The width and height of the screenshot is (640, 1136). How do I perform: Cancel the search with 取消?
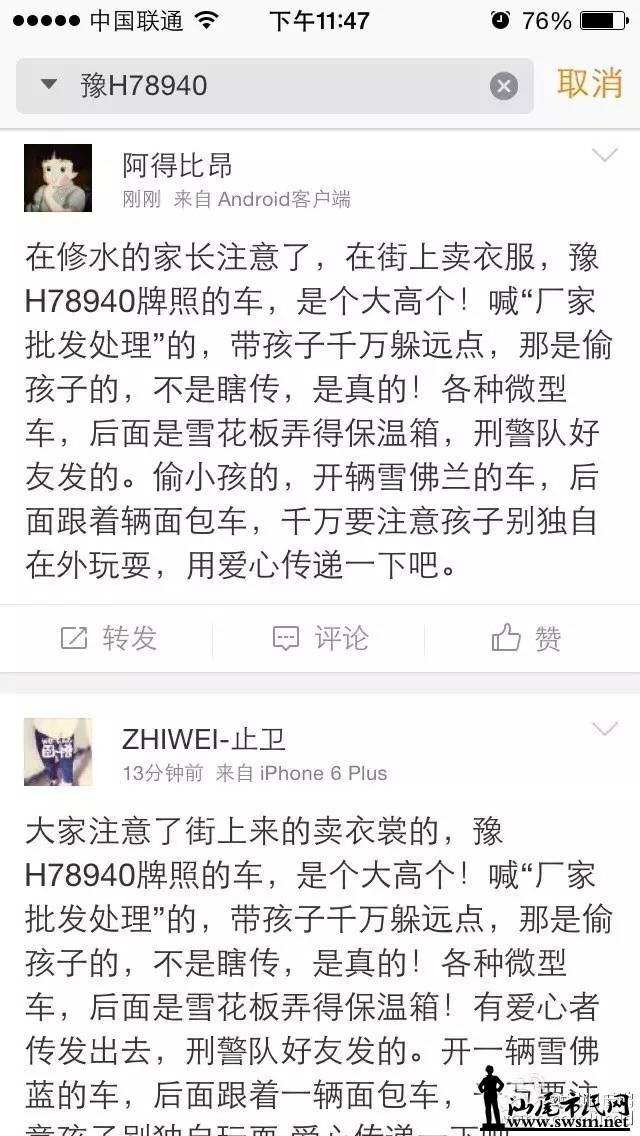[589, 84]
